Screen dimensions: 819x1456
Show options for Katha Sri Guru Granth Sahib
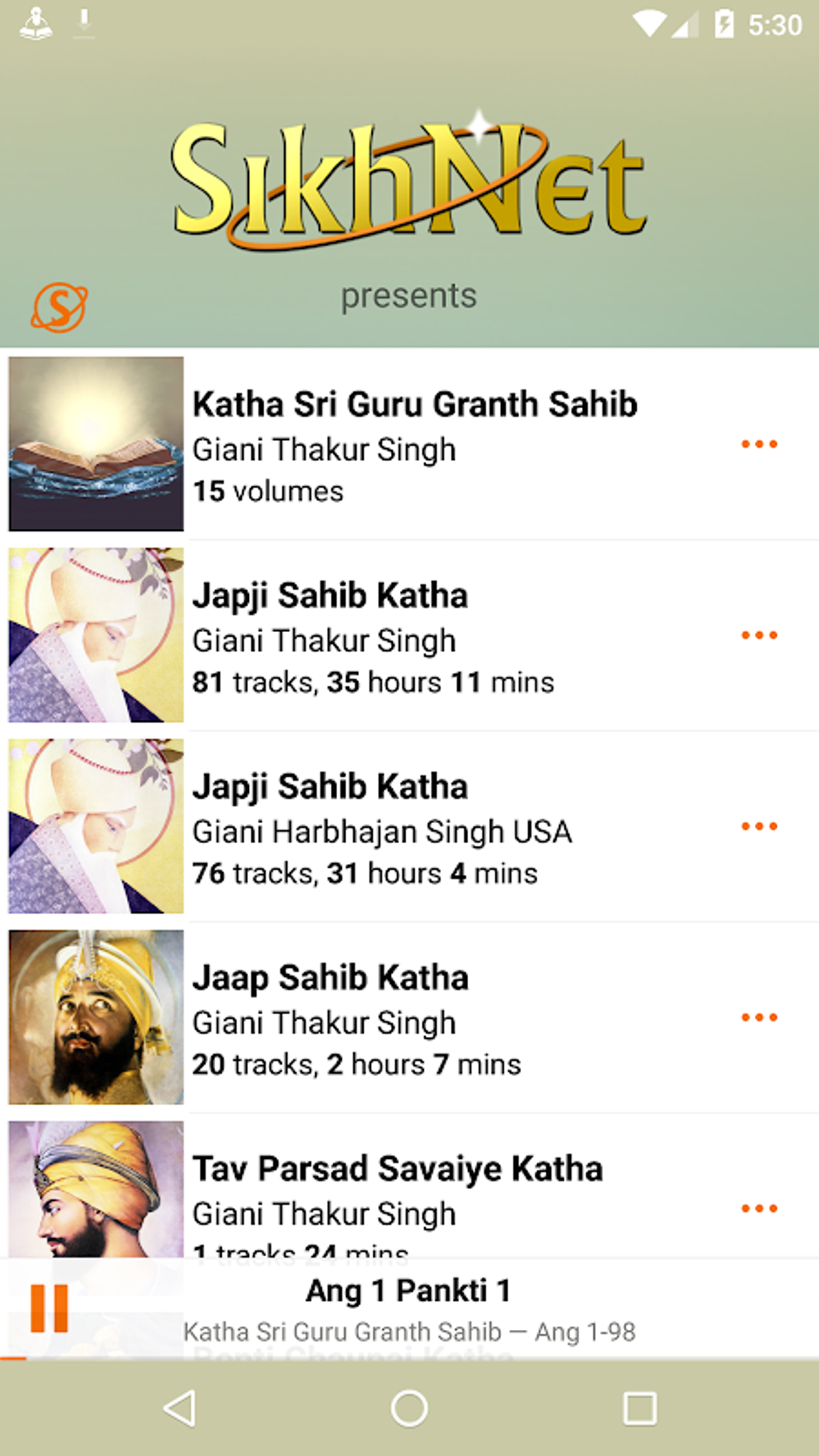coord(759,444)
